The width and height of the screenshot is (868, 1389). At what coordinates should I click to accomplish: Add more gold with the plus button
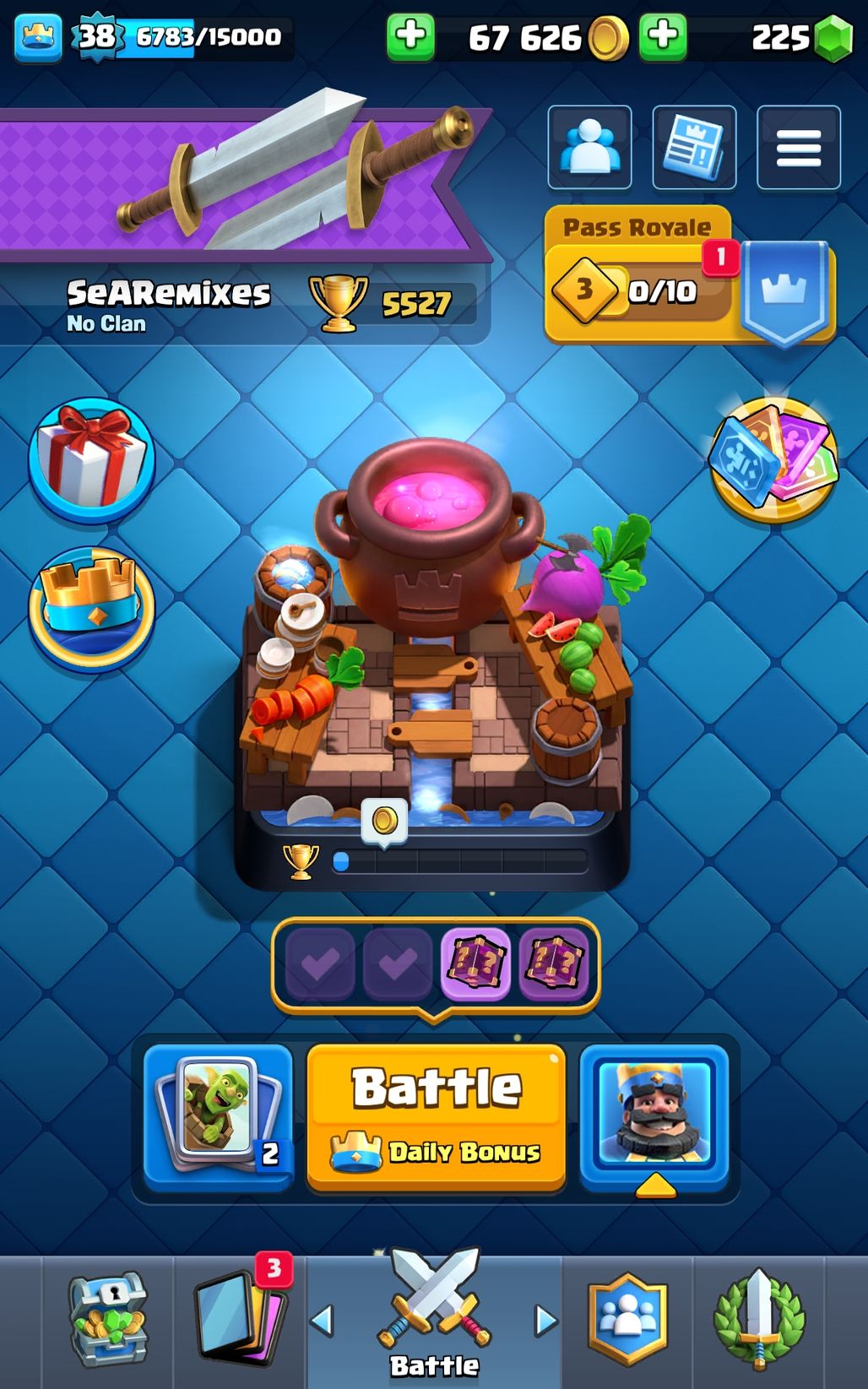click(410, 36)
